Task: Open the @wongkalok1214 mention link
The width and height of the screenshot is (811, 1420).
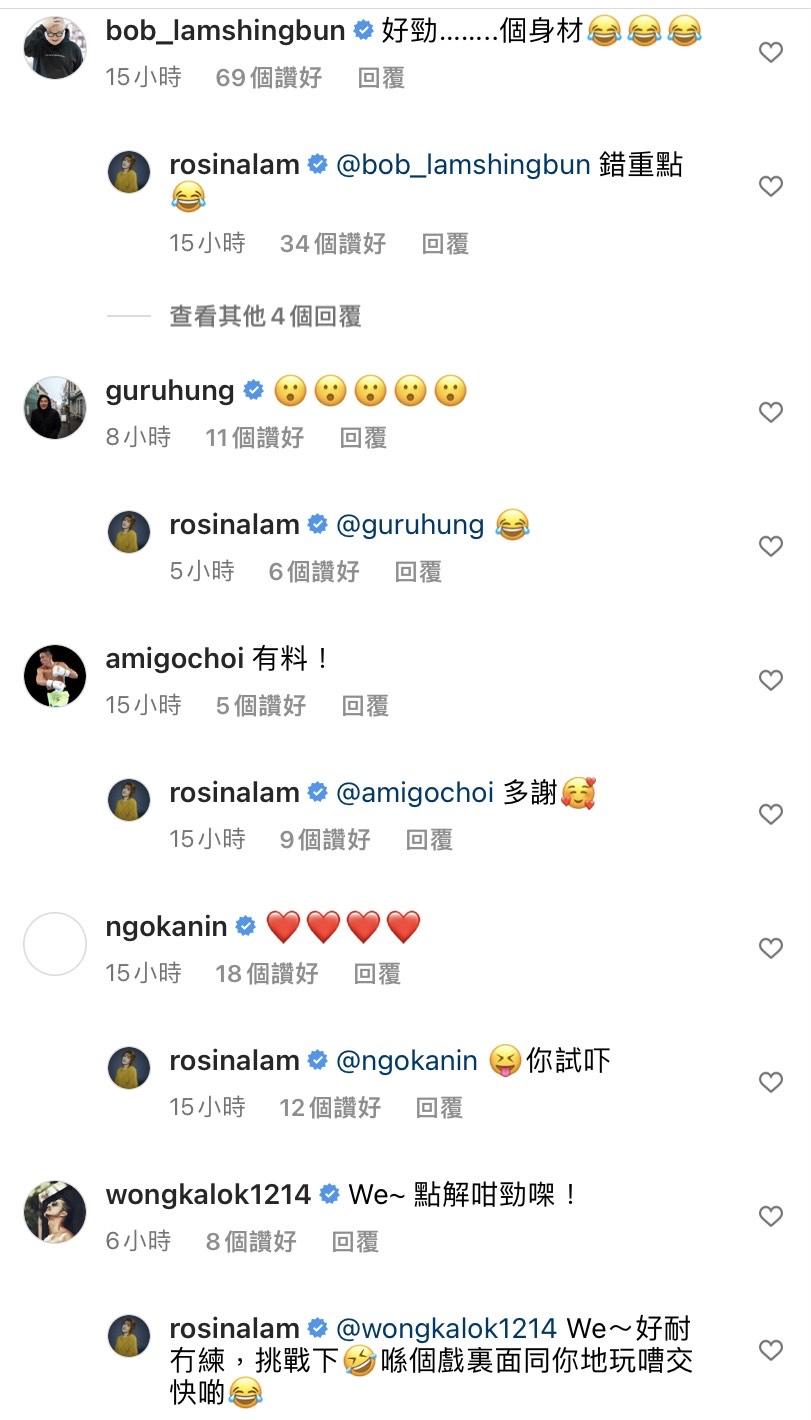Action: pos(446,1329)
